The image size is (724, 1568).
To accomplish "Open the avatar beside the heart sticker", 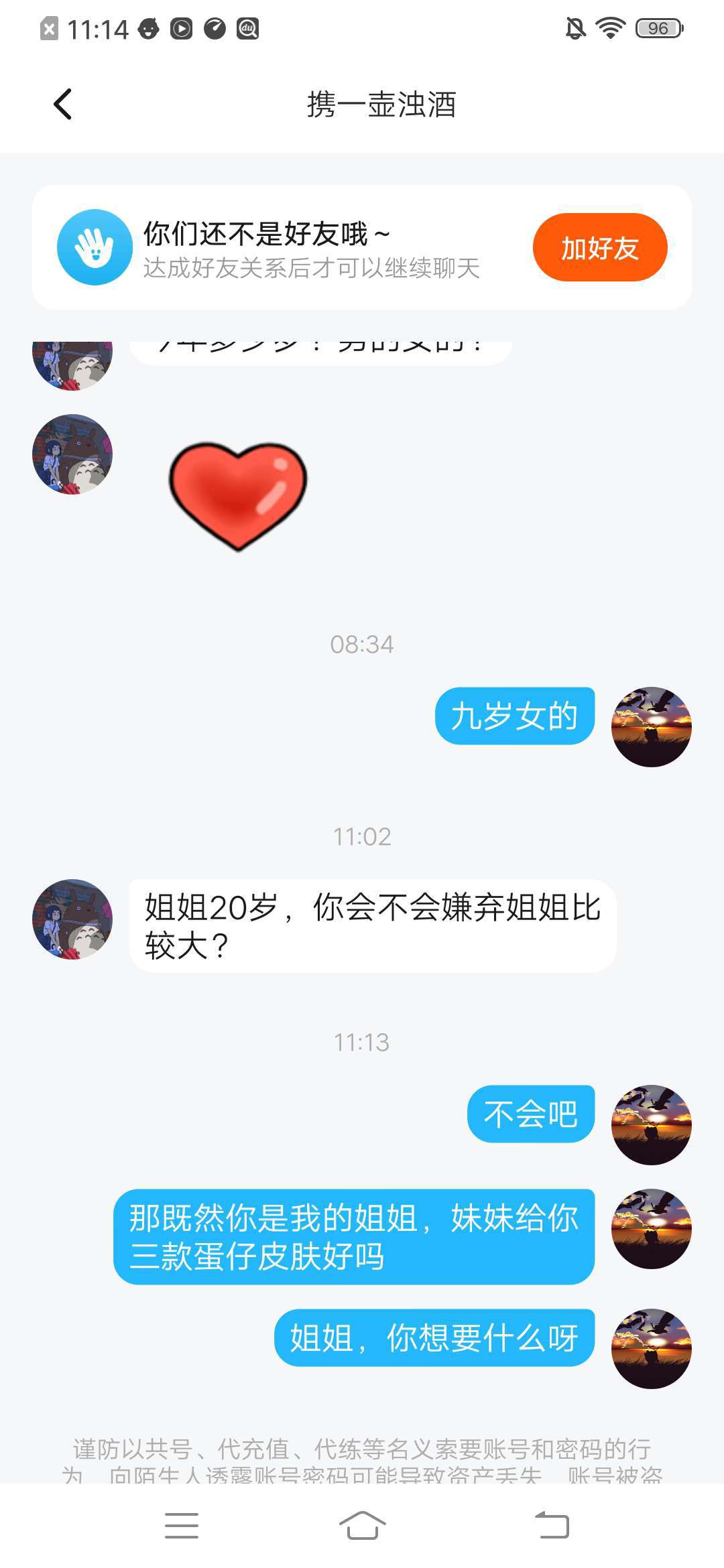I will [x=72, y=454].
